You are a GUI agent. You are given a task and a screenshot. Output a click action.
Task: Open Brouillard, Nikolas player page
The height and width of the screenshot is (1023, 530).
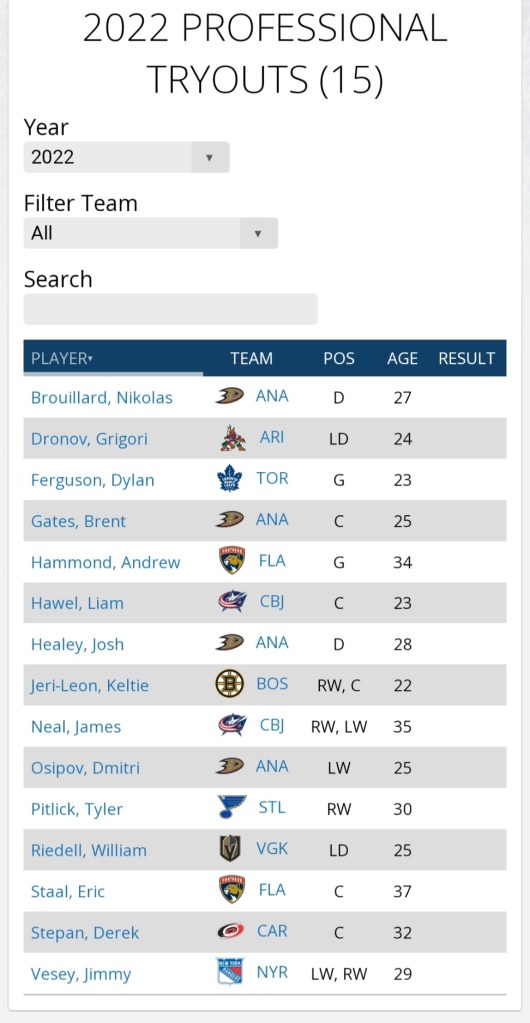tap(102, 397)
